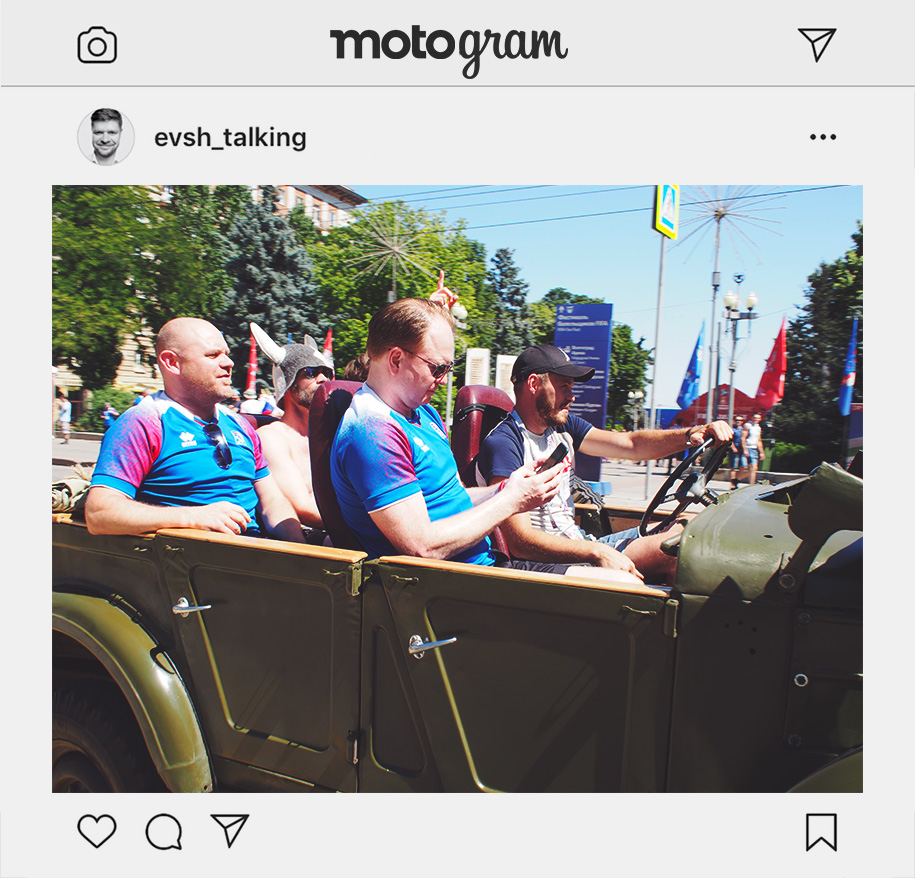Share the post via paper plane
The width and height of the screenshot is (915, 878).
[x=229, y=830]
